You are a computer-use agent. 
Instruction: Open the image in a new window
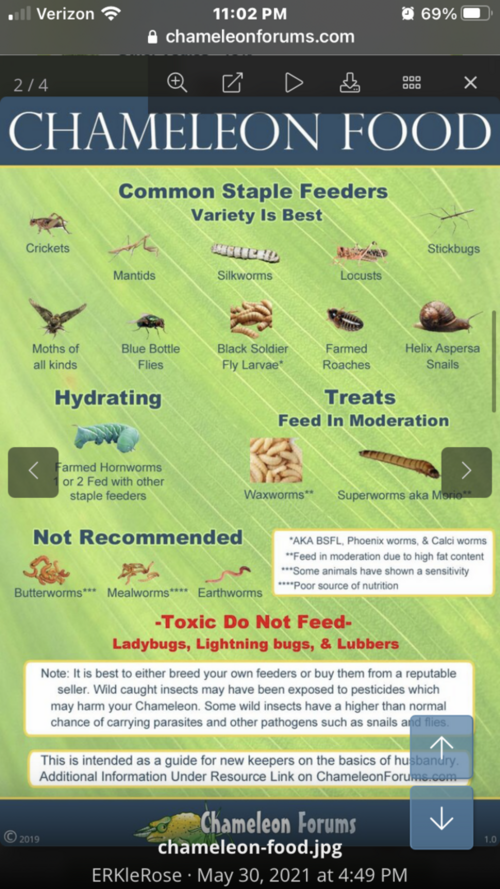(232, 83)
